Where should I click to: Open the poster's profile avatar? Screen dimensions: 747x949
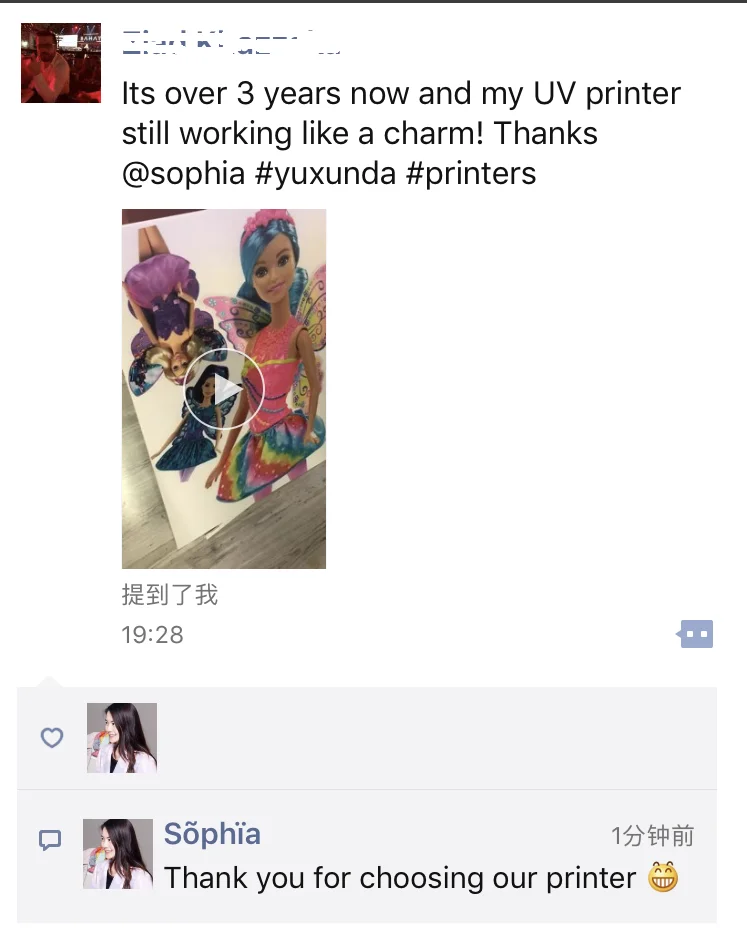tap(61, 63)
